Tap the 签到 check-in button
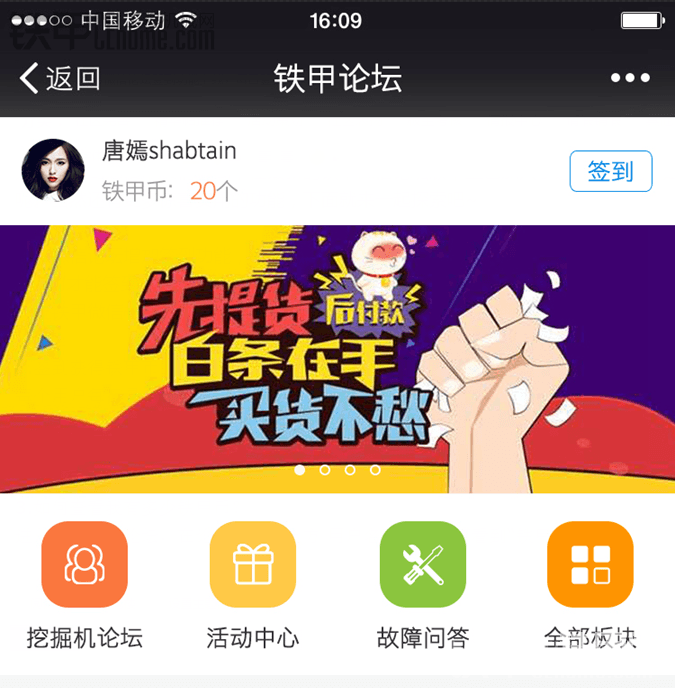 click(x=610, y=171)
